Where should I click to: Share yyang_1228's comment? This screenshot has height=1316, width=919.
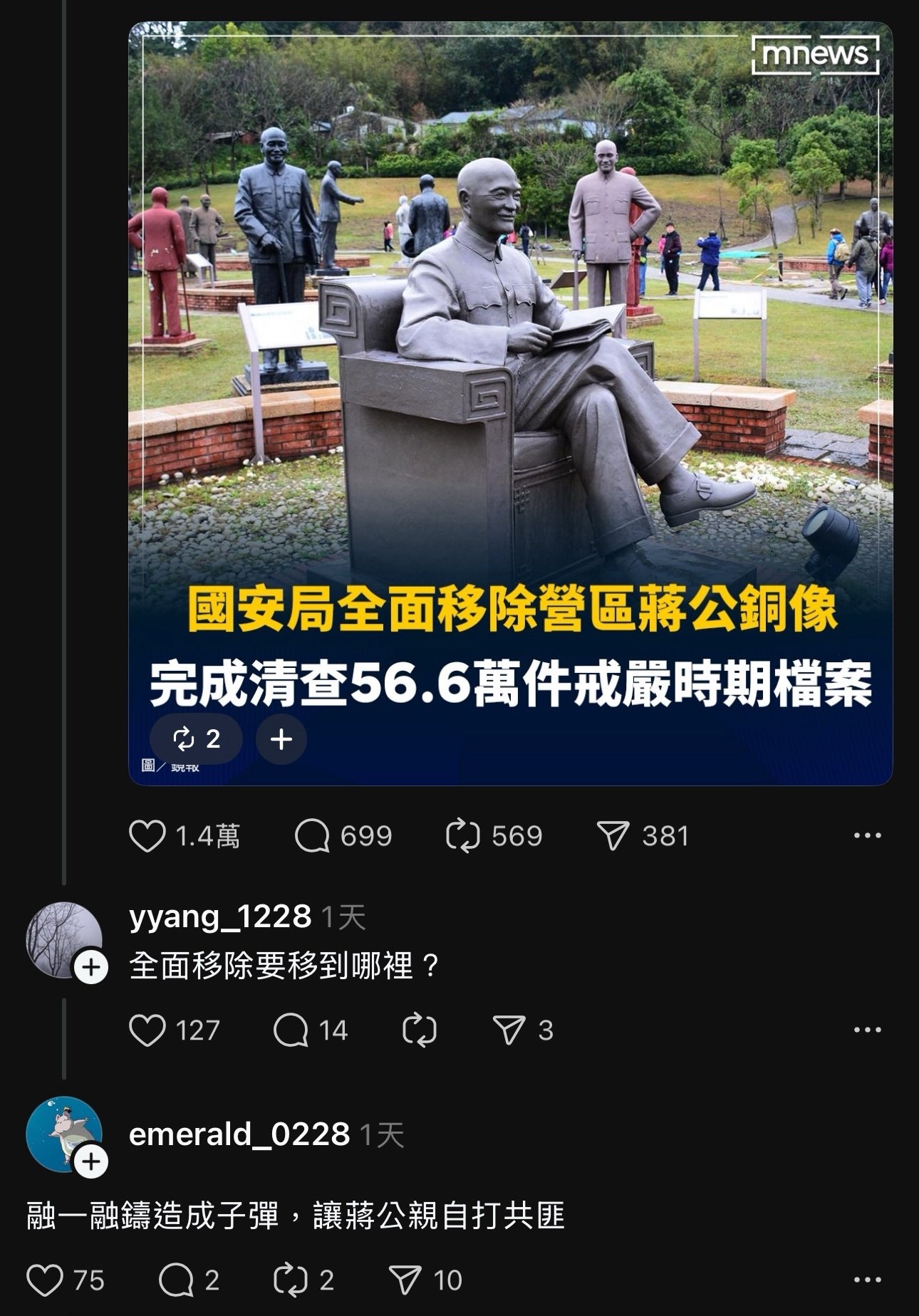click(x=509, y=1030)
